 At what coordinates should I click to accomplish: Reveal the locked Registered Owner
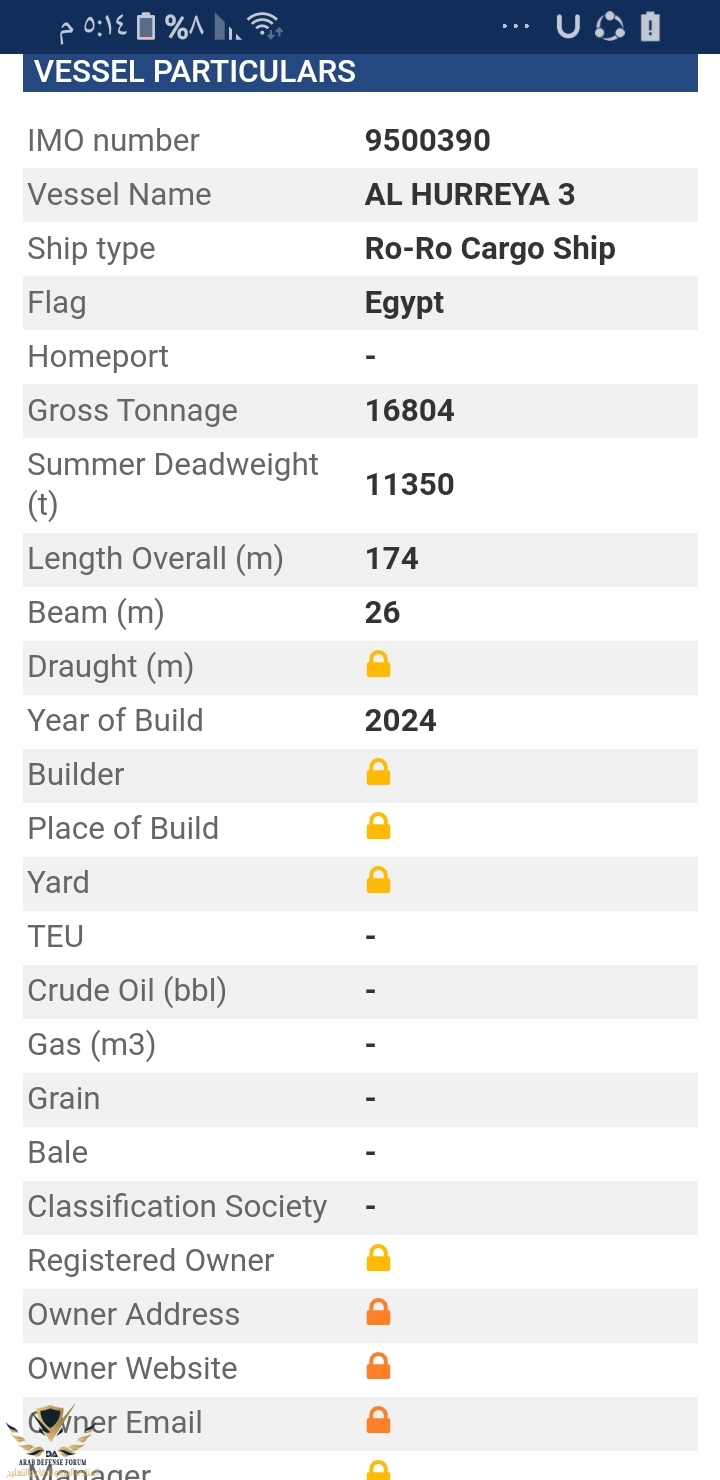click(x=378, y=1259)
